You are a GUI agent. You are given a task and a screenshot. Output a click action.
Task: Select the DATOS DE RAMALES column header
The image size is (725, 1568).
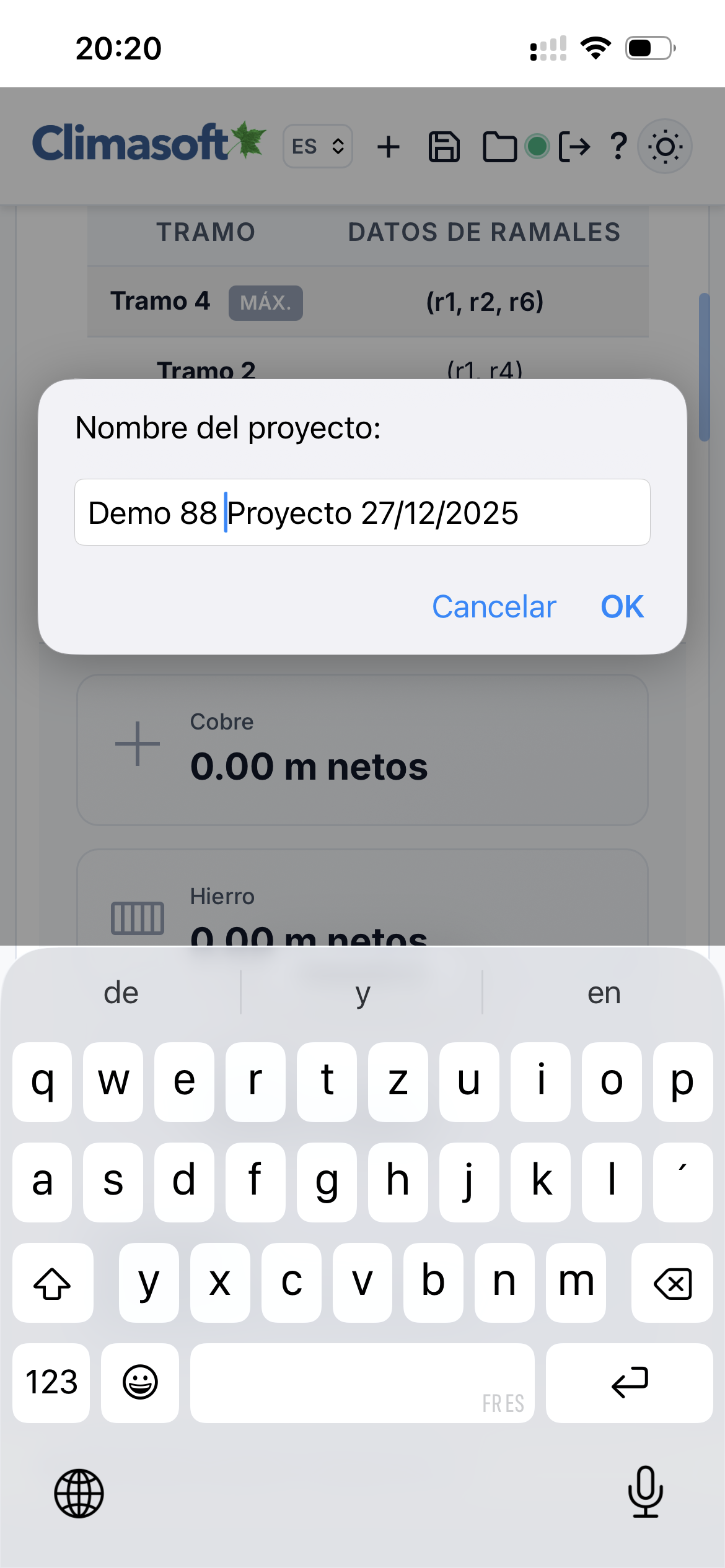pos(485,232)
